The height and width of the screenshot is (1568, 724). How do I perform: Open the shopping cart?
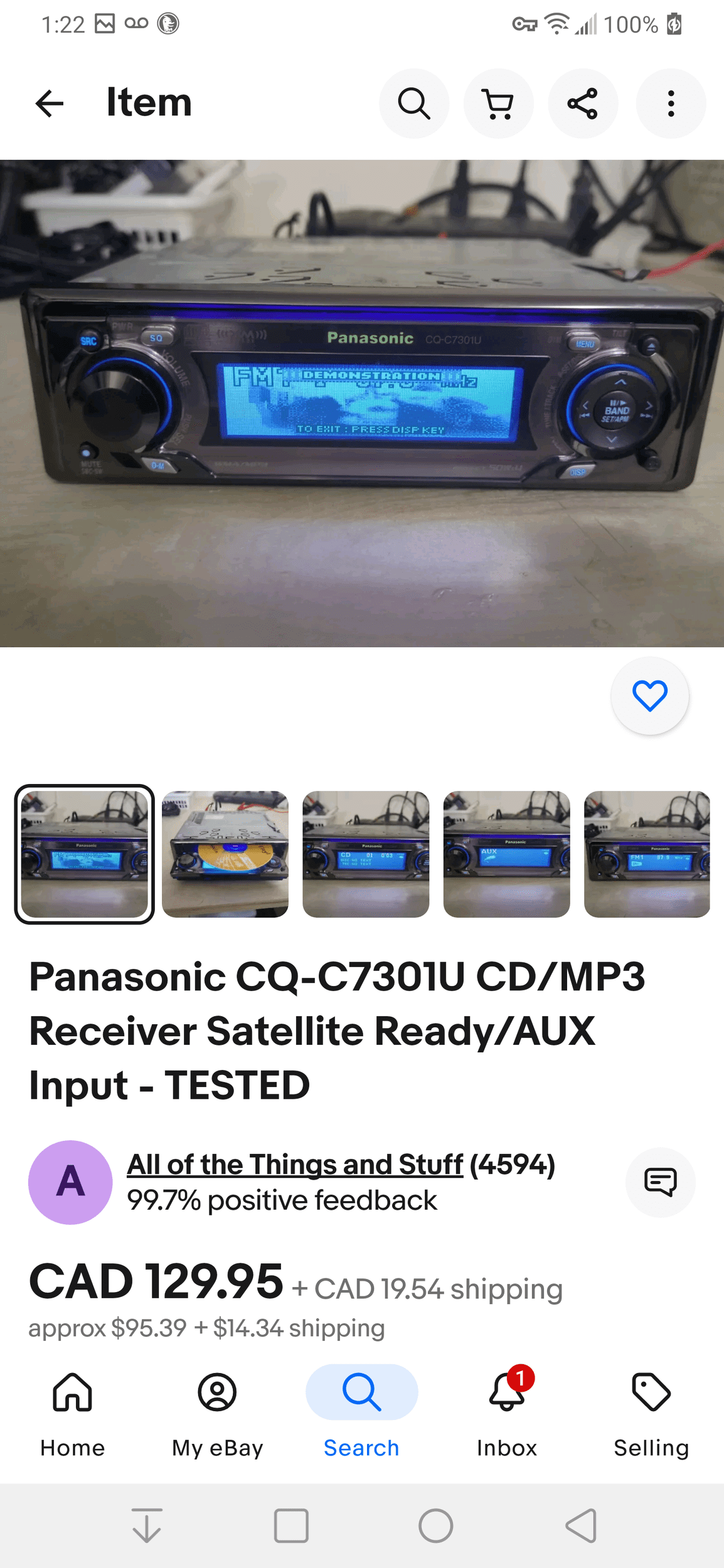click(x=499, y=103)
